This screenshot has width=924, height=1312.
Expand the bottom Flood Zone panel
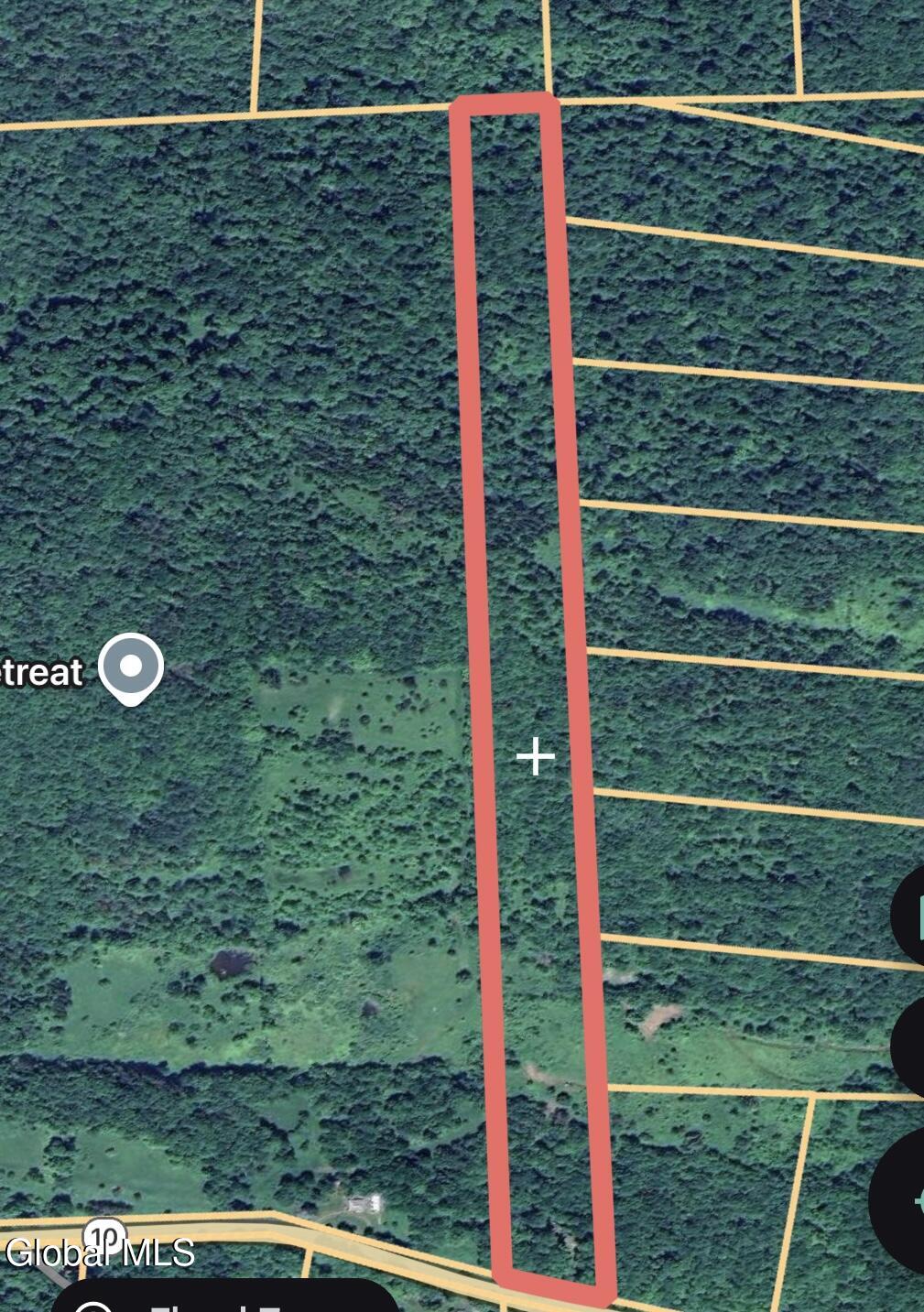pyautogui.click(x=229, y=1300)
